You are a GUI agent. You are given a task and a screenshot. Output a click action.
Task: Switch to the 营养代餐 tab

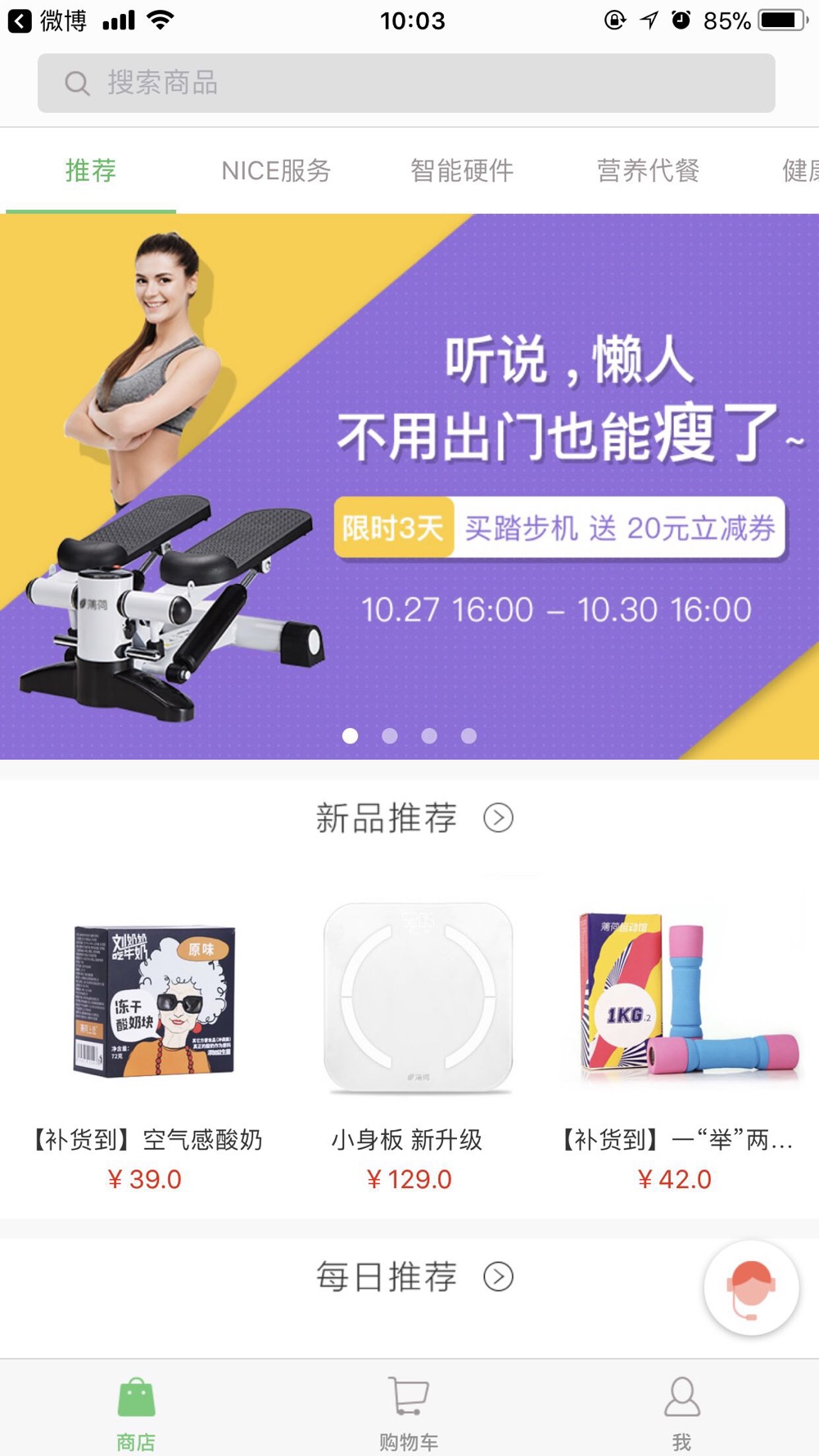[x=648, y=170]
